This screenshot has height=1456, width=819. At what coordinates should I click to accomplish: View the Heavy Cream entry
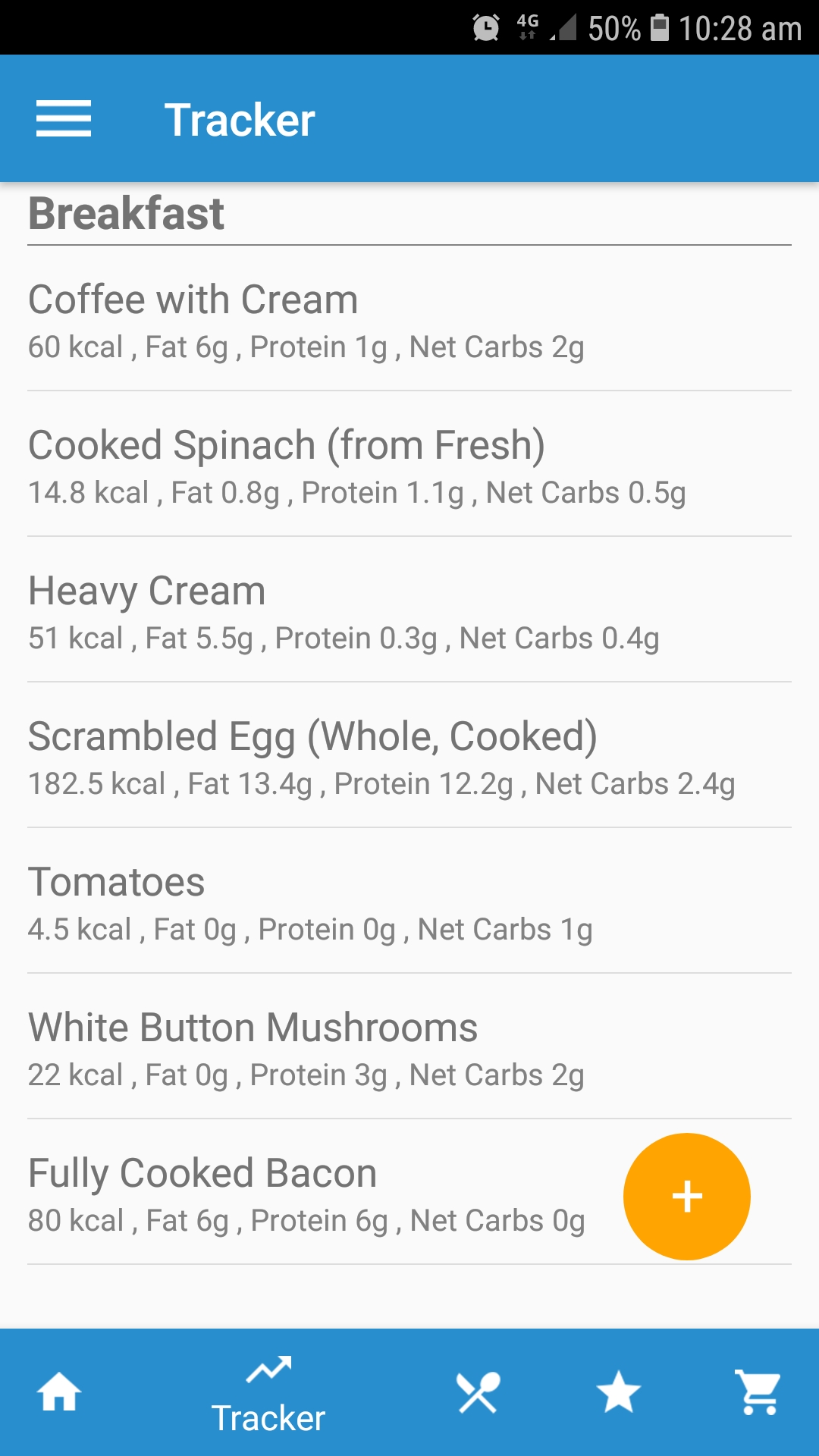click(x=409, y=610)
